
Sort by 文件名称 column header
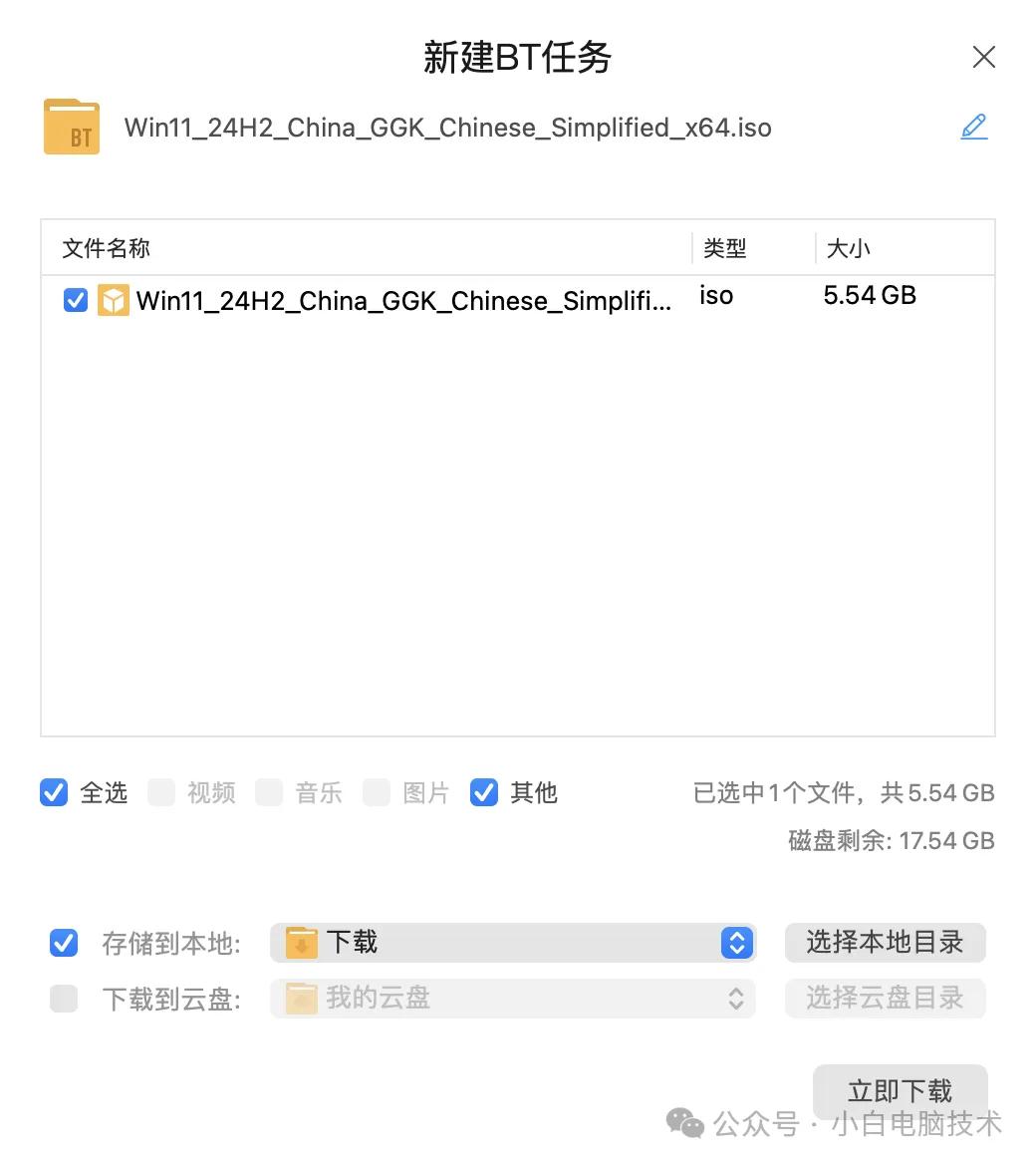click(x=107, y=248)
